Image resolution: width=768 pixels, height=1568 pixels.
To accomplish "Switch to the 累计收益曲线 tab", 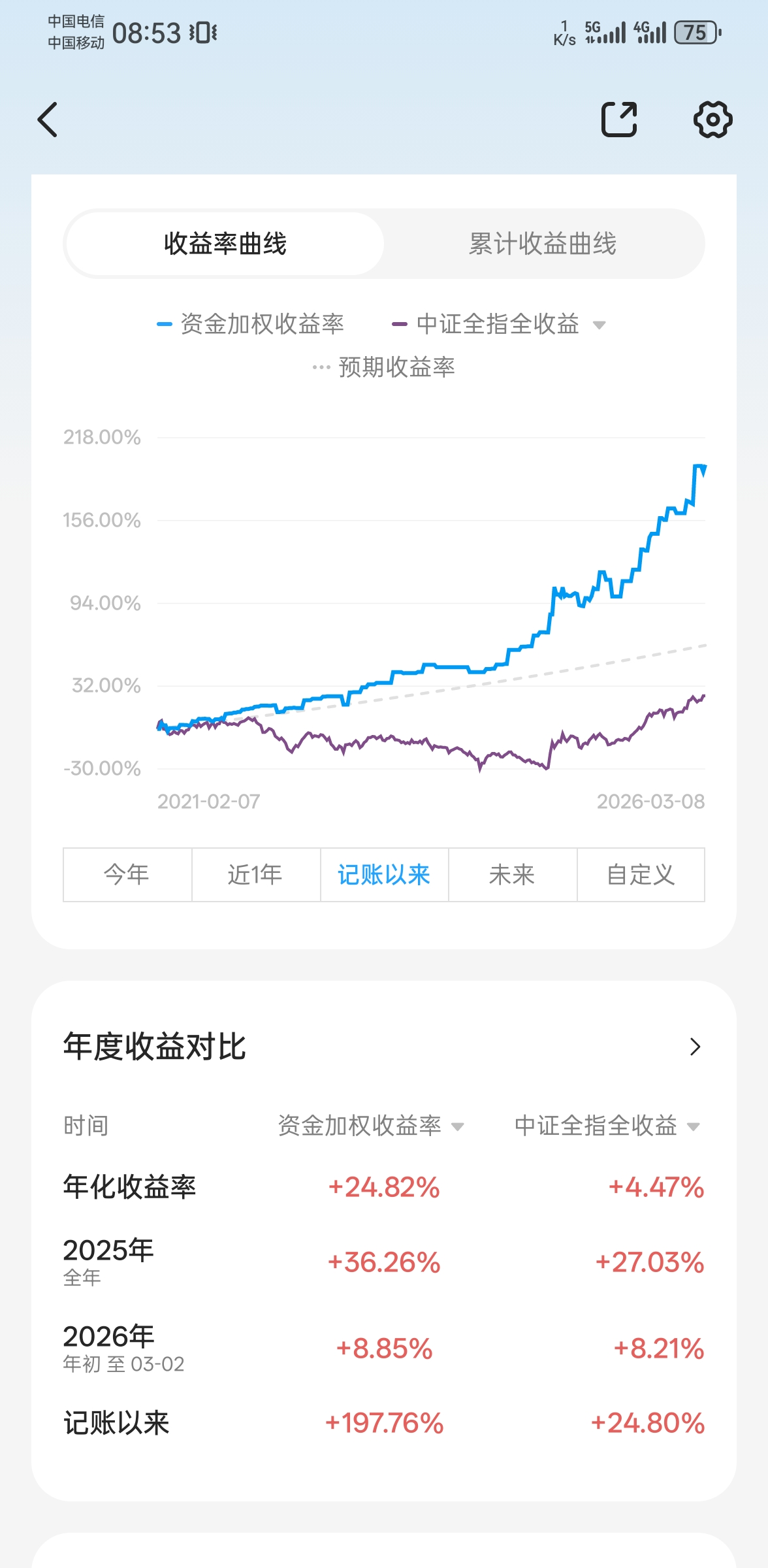I will (543, 244).
